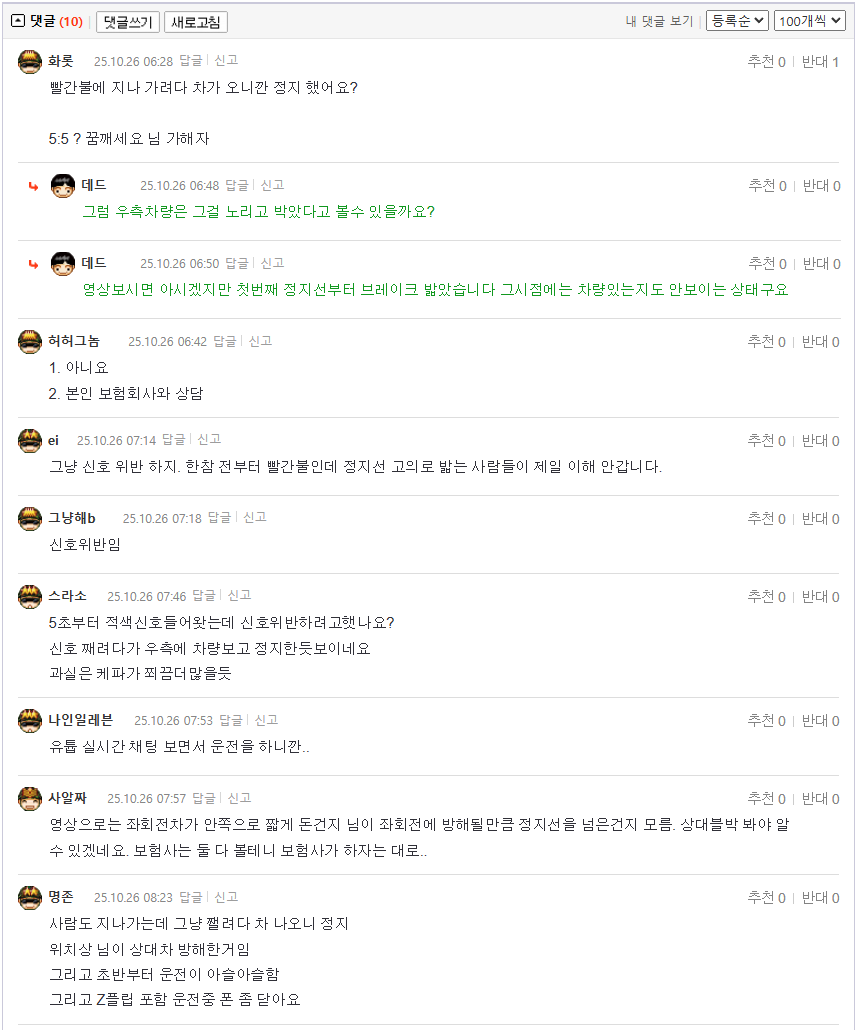858x1030 pixels.
Task: Open 내 댓글 보기 link
Action: pyautogui.click(x=659, y=21)
